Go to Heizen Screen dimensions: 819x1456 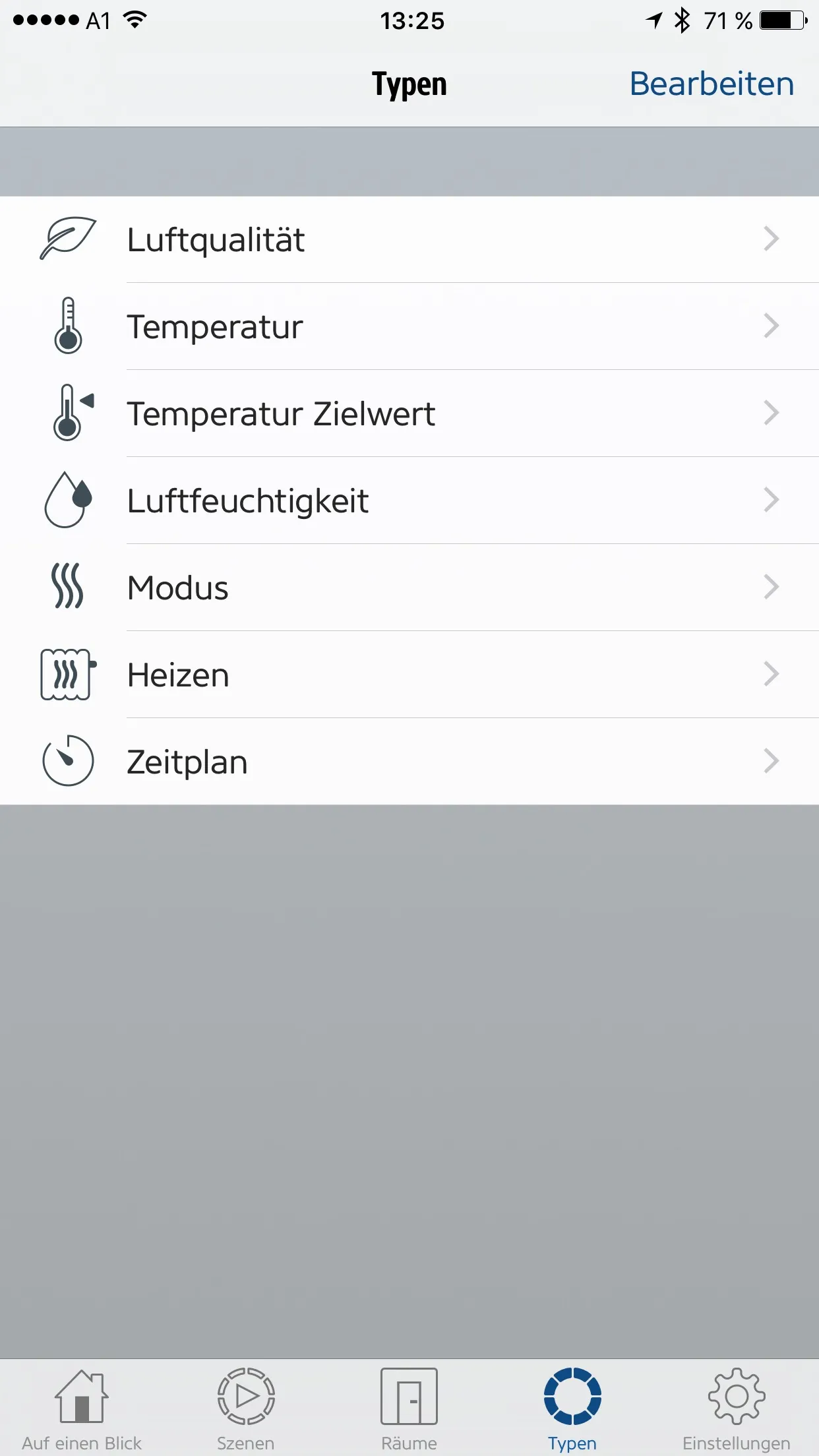[409, 675]
